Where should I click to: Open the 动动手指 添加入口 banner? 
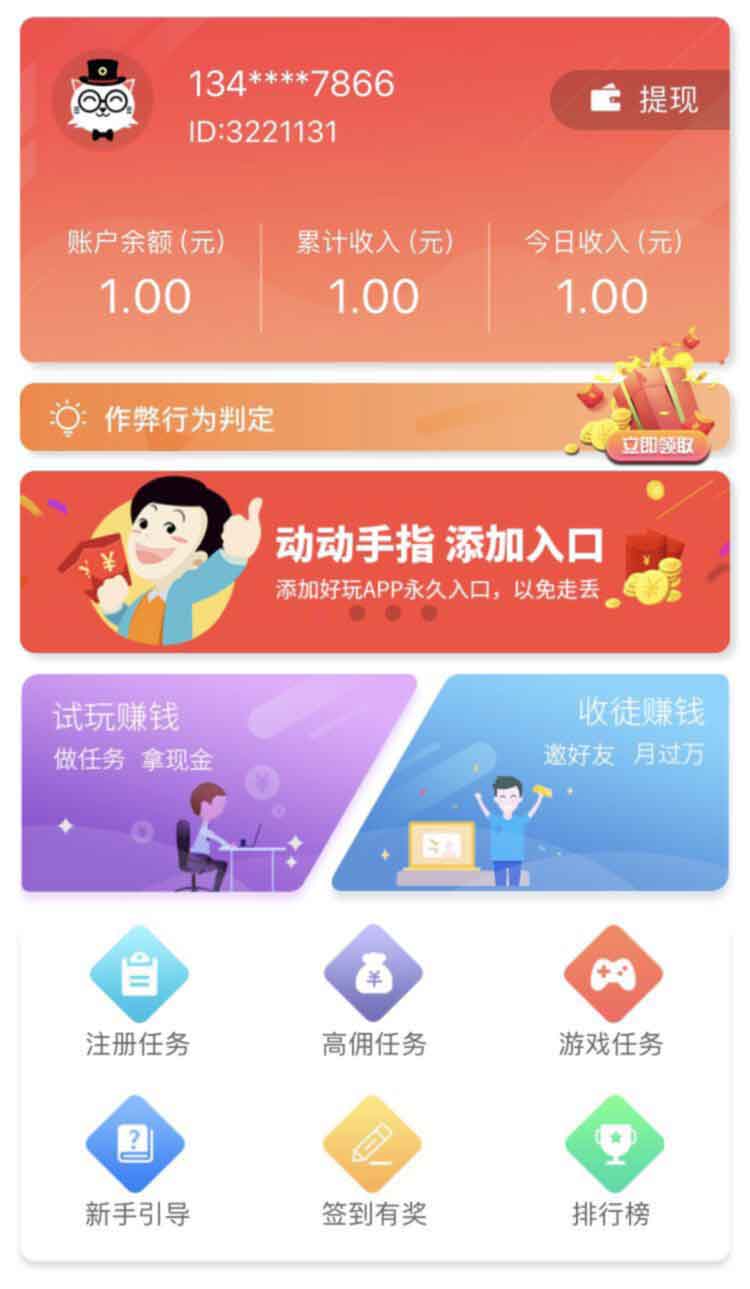(x=374, y=562)
